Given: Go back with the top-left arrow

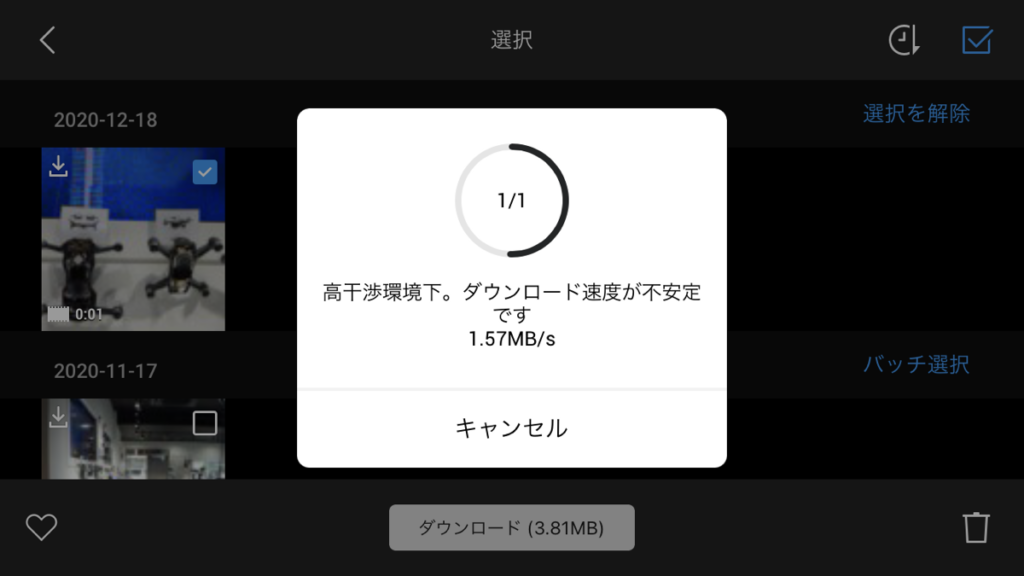Looking at the screenshot, I should pos(47,40).
